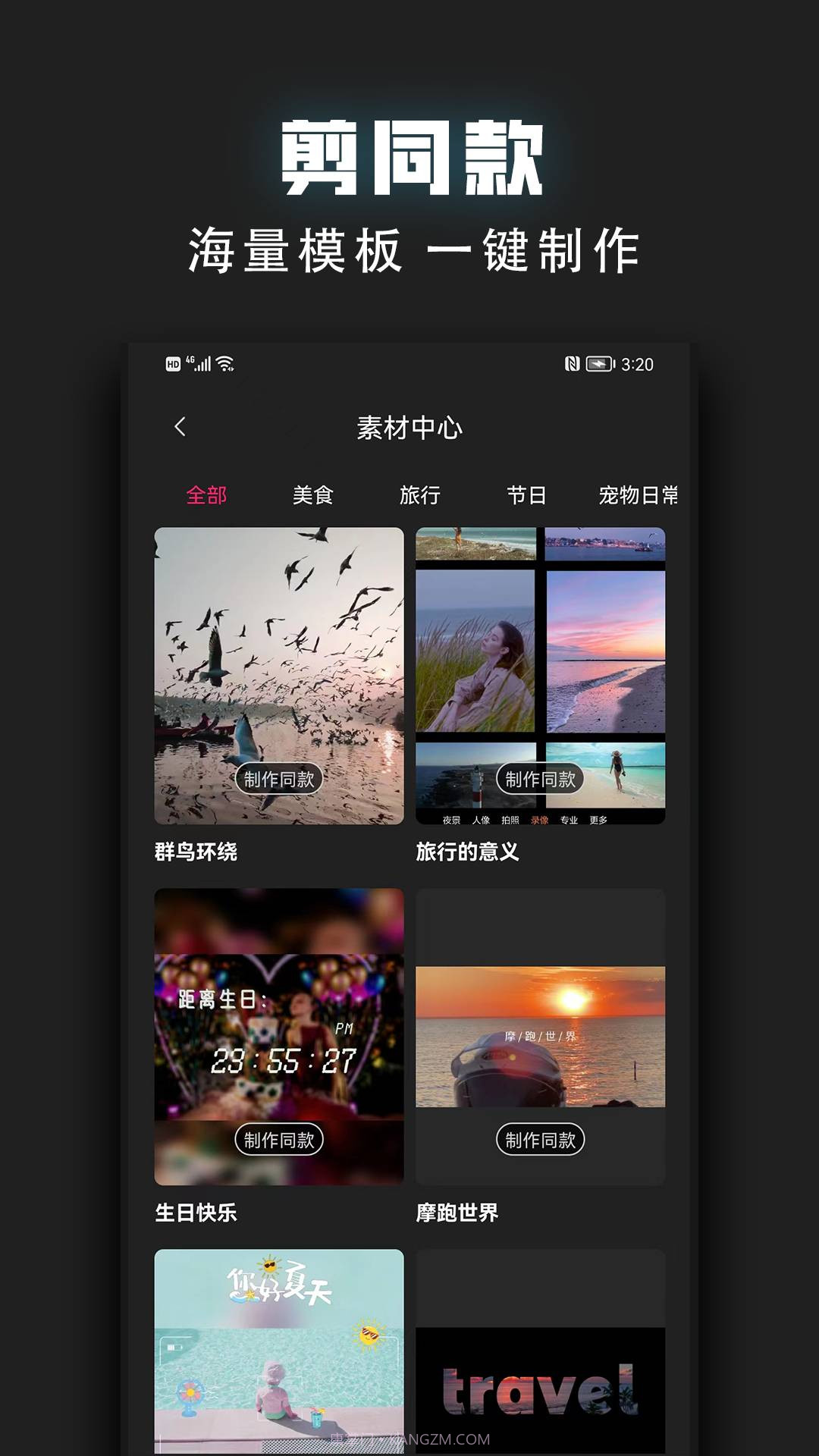Image resolution: width=819 pixels, height=1456 pixels.
Task: Open the travel text template thumbnail
Action: coord(540,1380)
